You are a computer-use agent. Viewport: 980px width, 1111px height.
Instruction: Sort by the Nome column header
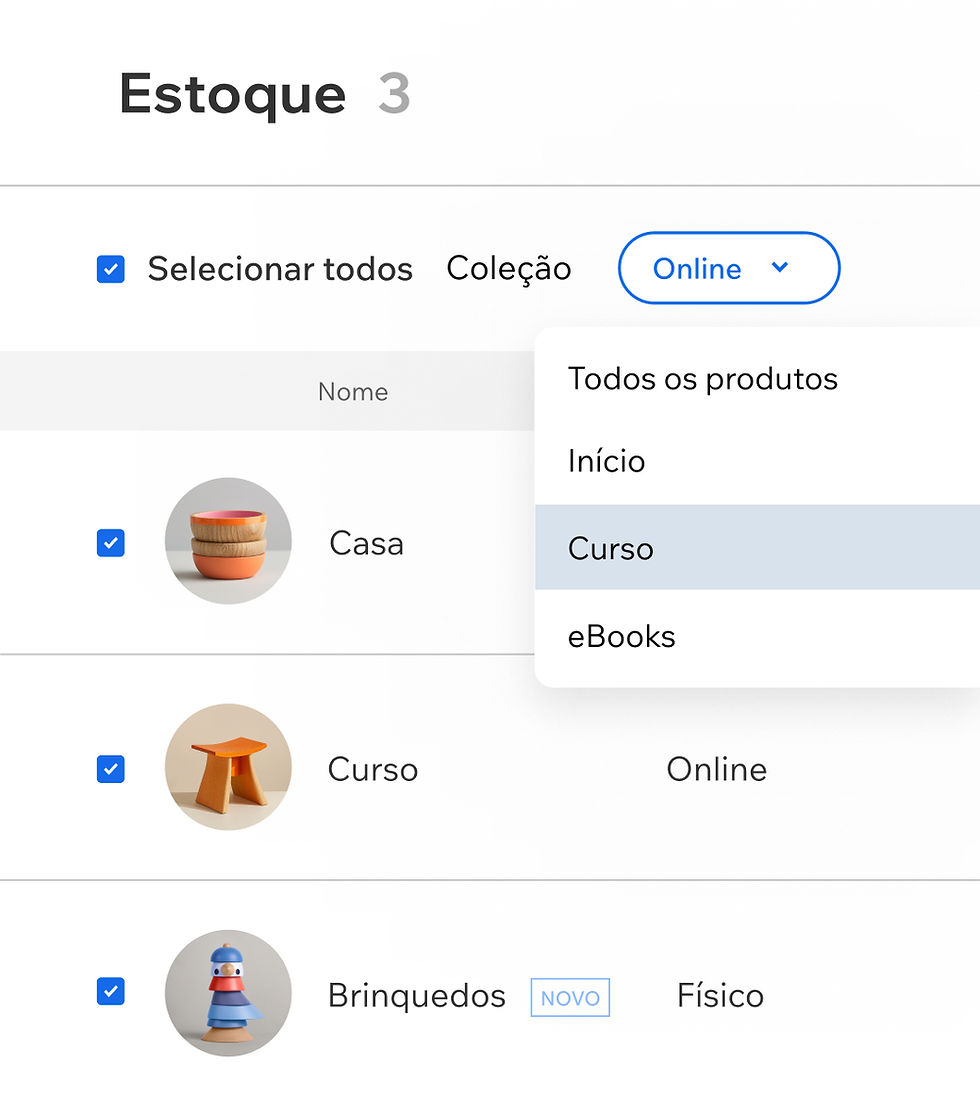(352, 391)
